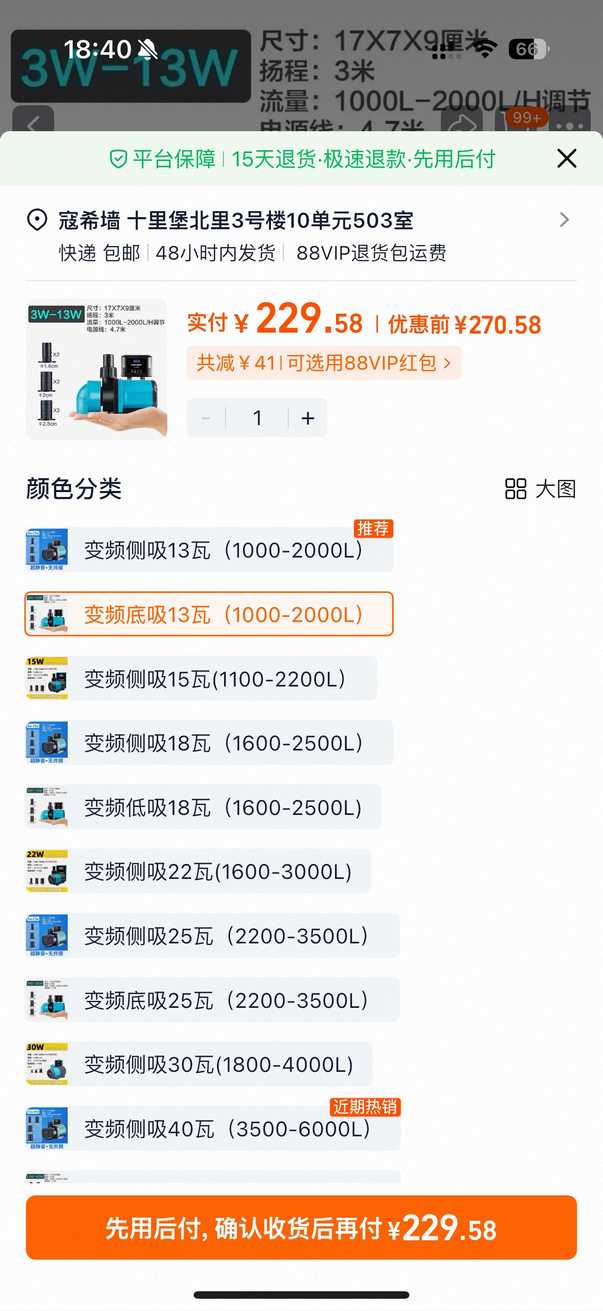This screenshot has width=603, height=1311.
Task: Select the 变频侧吸22瓦(1600-3000L) variant
Action: point(198,872)
